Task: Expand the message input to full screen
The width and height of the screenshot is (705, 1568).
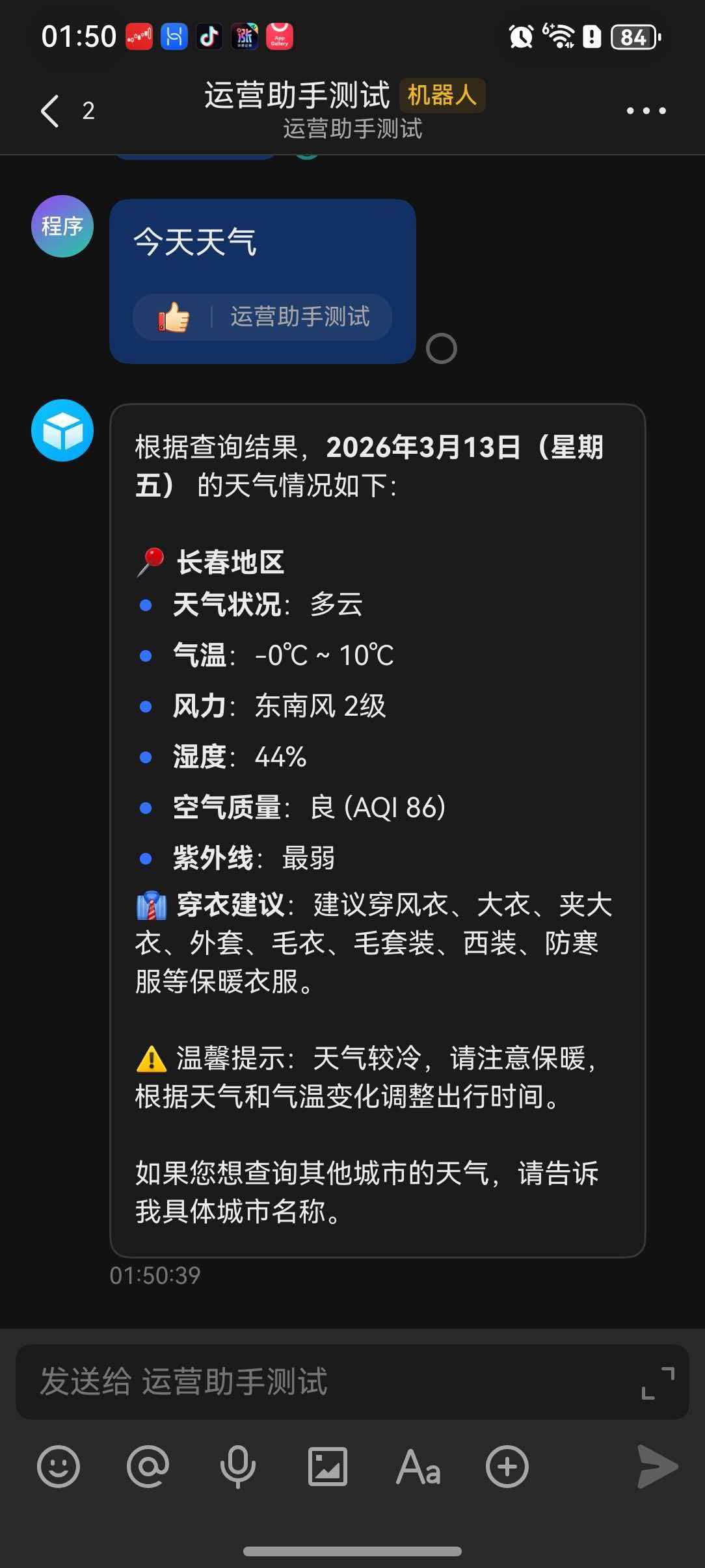Action: pyautogui.click(x=658, y=1383)
